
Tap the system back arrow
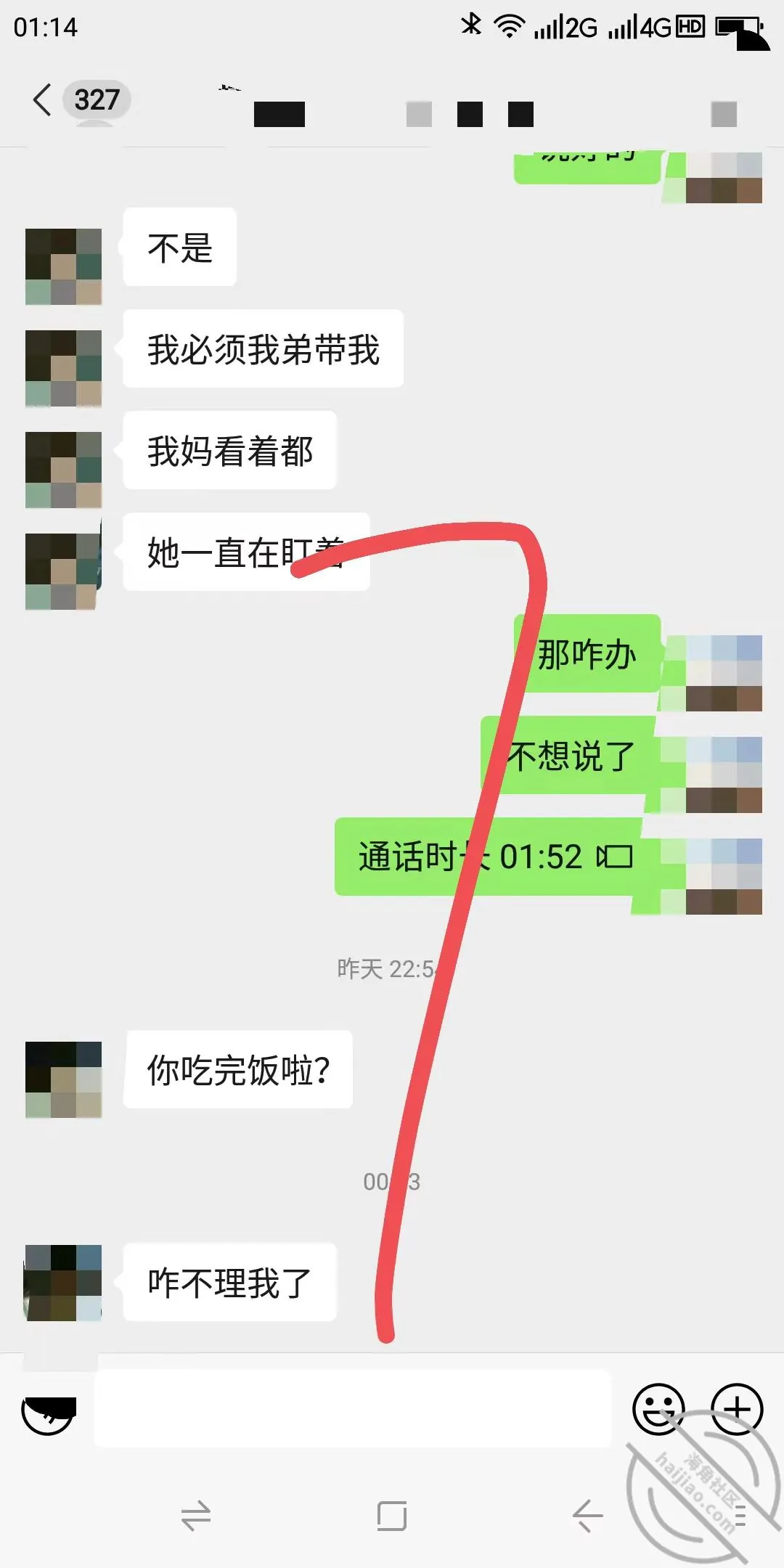pyautogui.click(x=587, y=1516)
